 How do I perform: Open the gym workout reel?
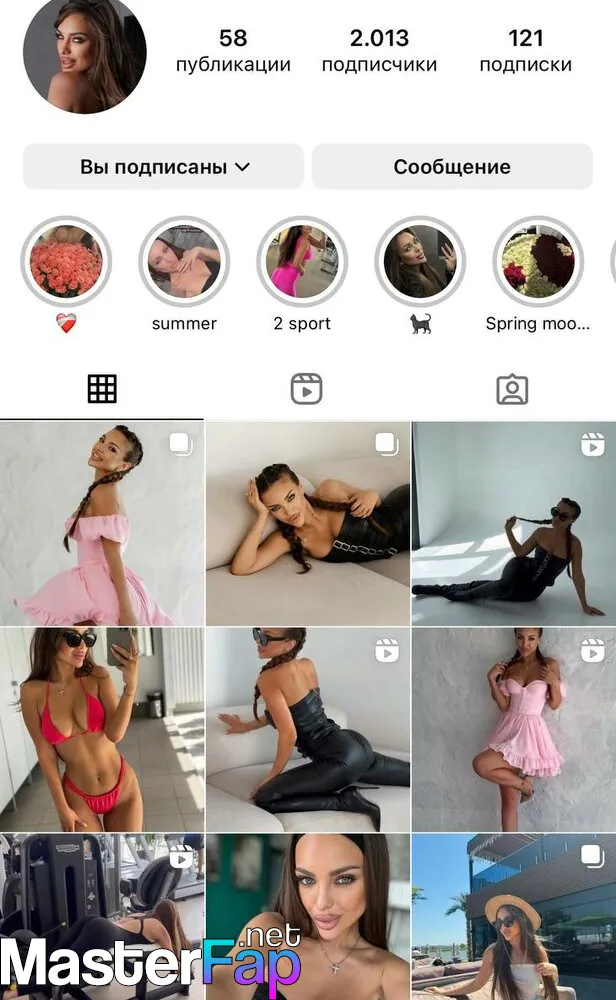(102, 916)
